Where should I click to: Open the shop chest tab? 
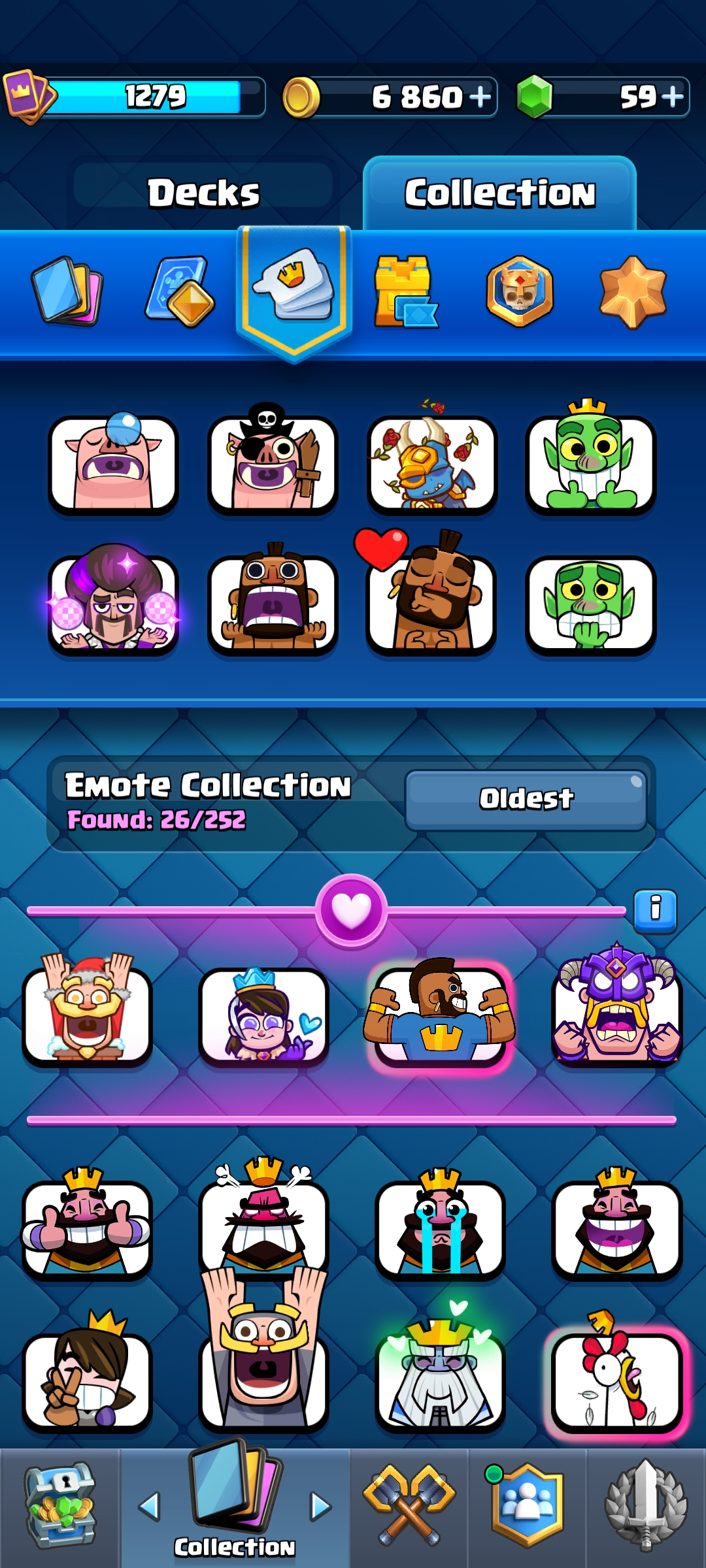[x=60, y=1506]
